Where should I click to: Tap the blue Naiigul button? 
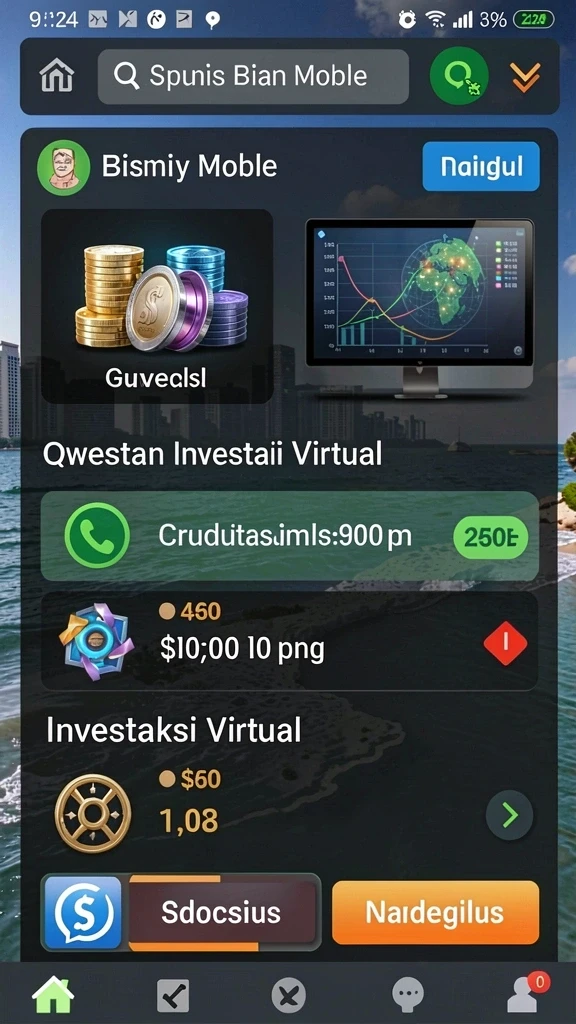(x=481, y=167)
